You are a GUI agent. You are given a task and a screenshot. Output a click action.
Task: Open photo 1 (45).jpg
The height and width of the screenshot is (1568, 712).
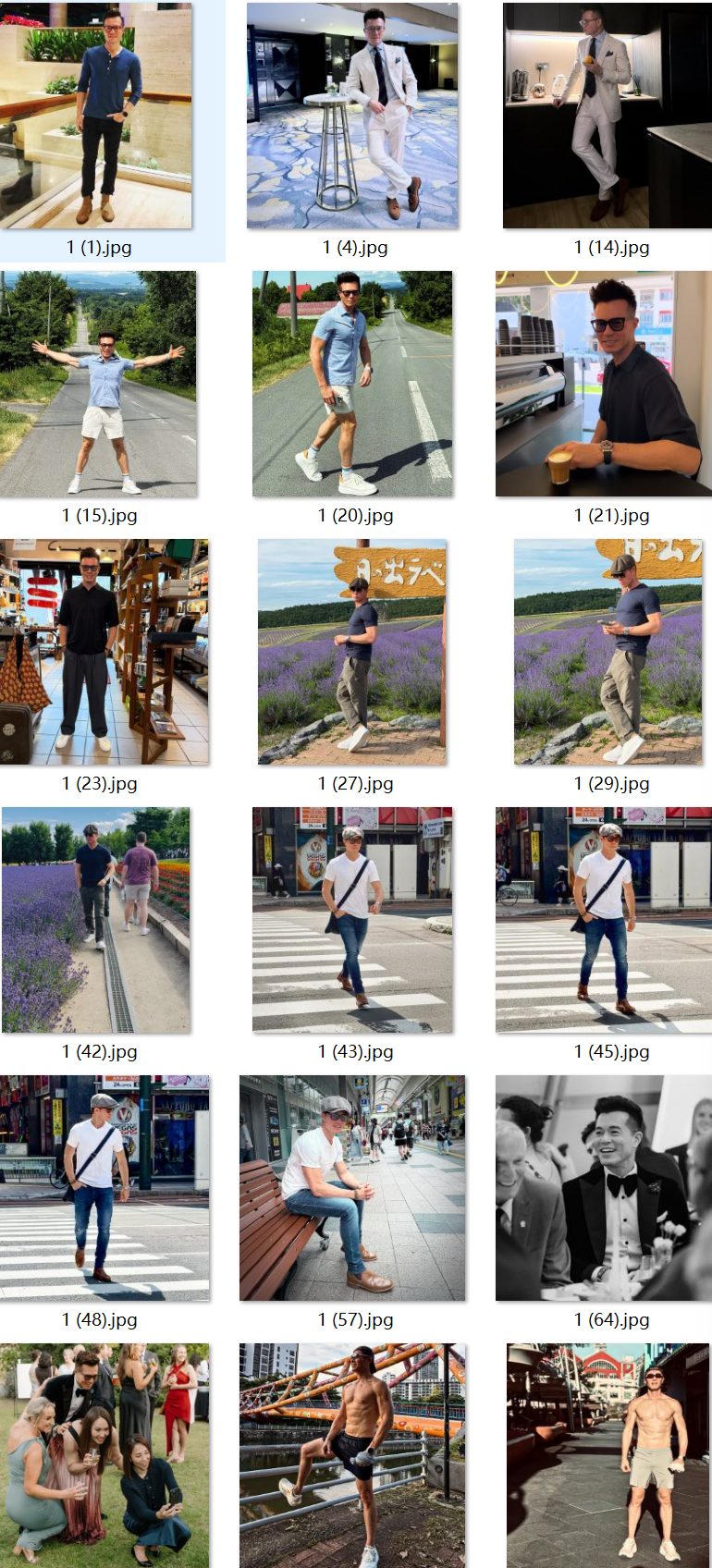pyautogui.click(x=604, y=920)
